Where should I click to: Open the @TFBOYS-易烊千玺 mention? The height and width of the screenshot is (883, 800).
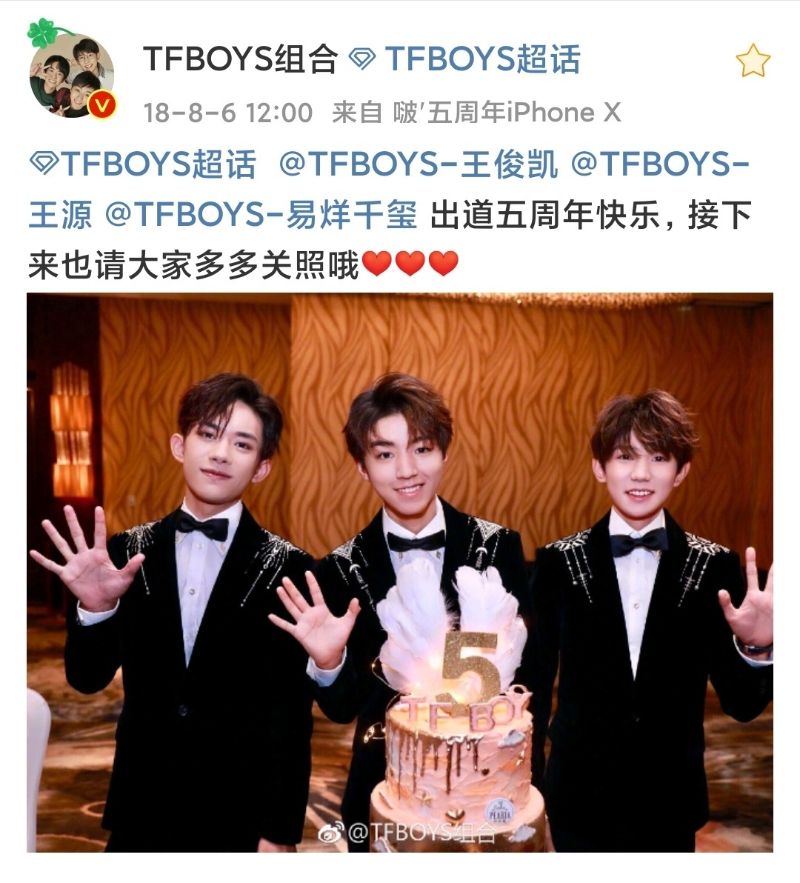272,214
